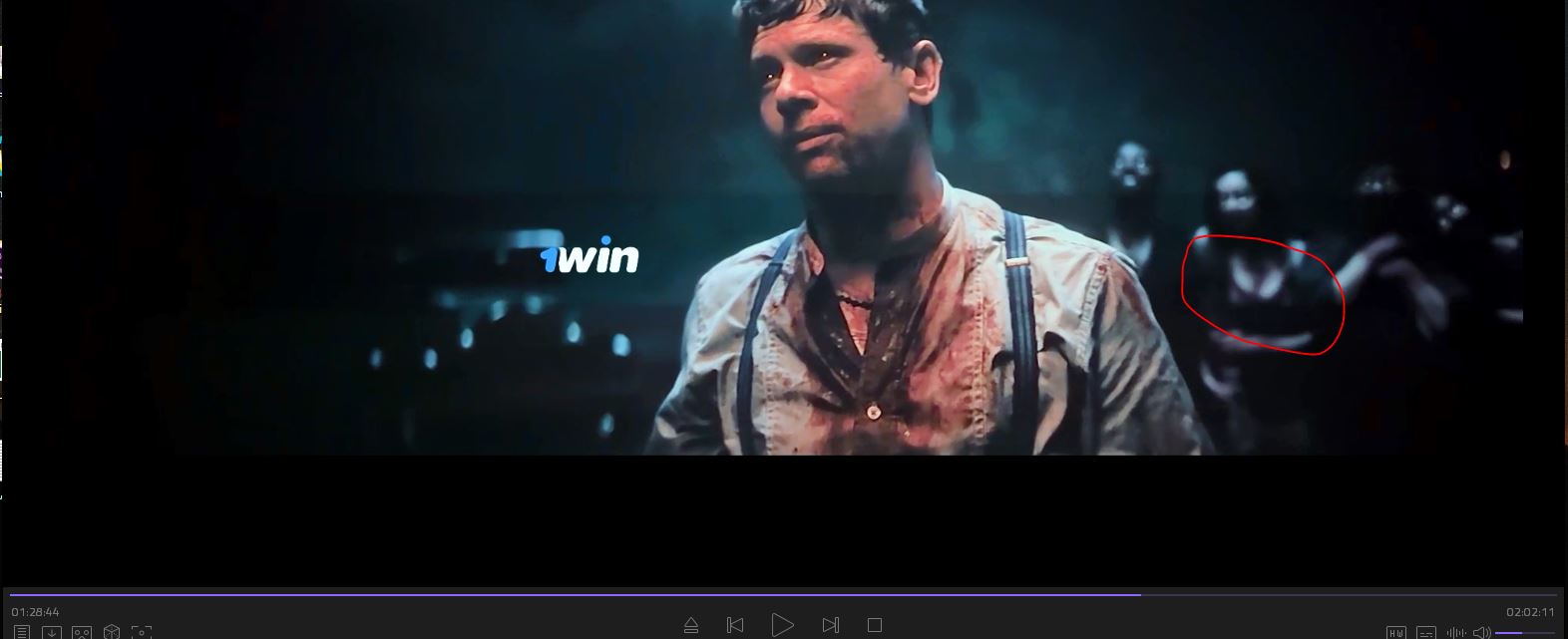
Task: Play the paused video
Action: tap(782, 625)
